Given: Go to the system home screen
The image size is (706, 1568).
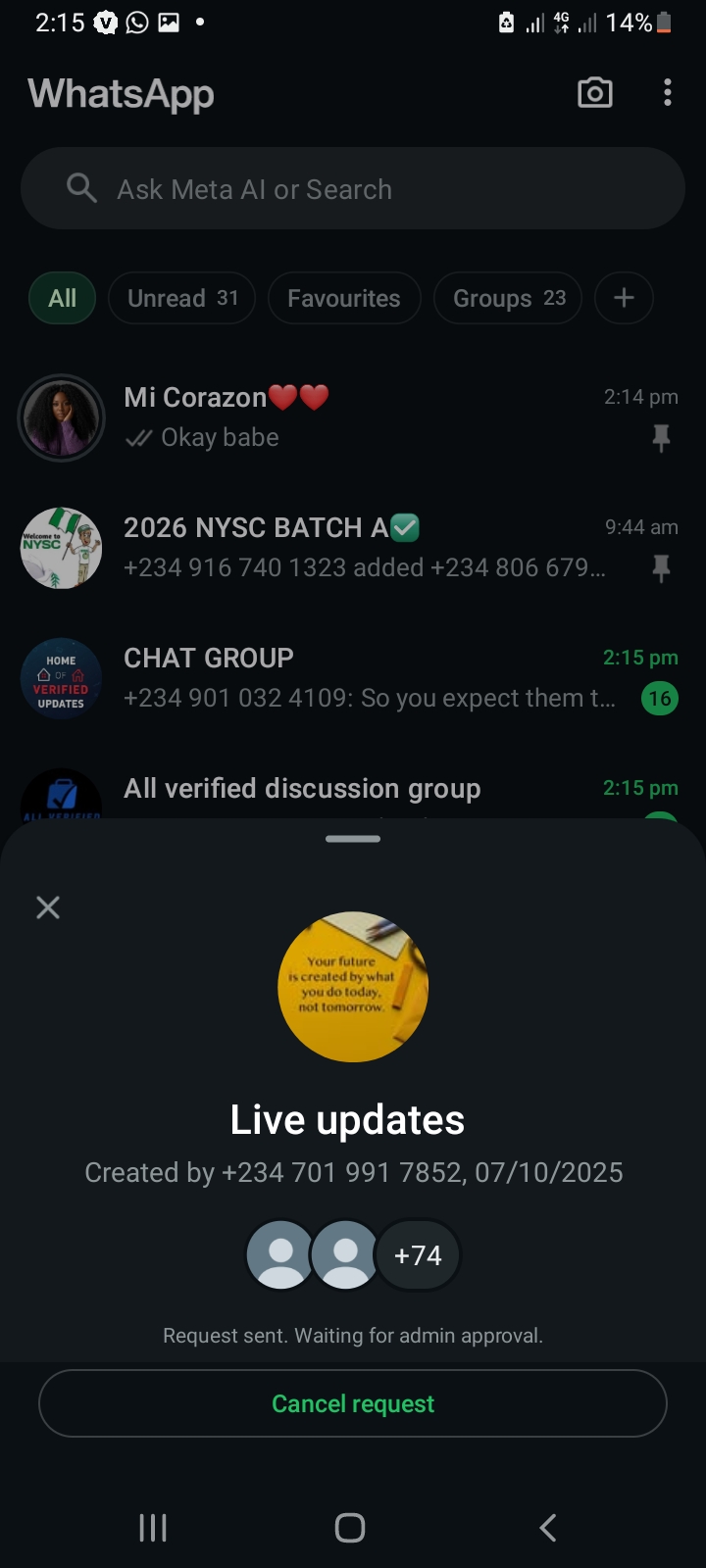Looking at the screenshot, I should click(x=350, y=1527).
